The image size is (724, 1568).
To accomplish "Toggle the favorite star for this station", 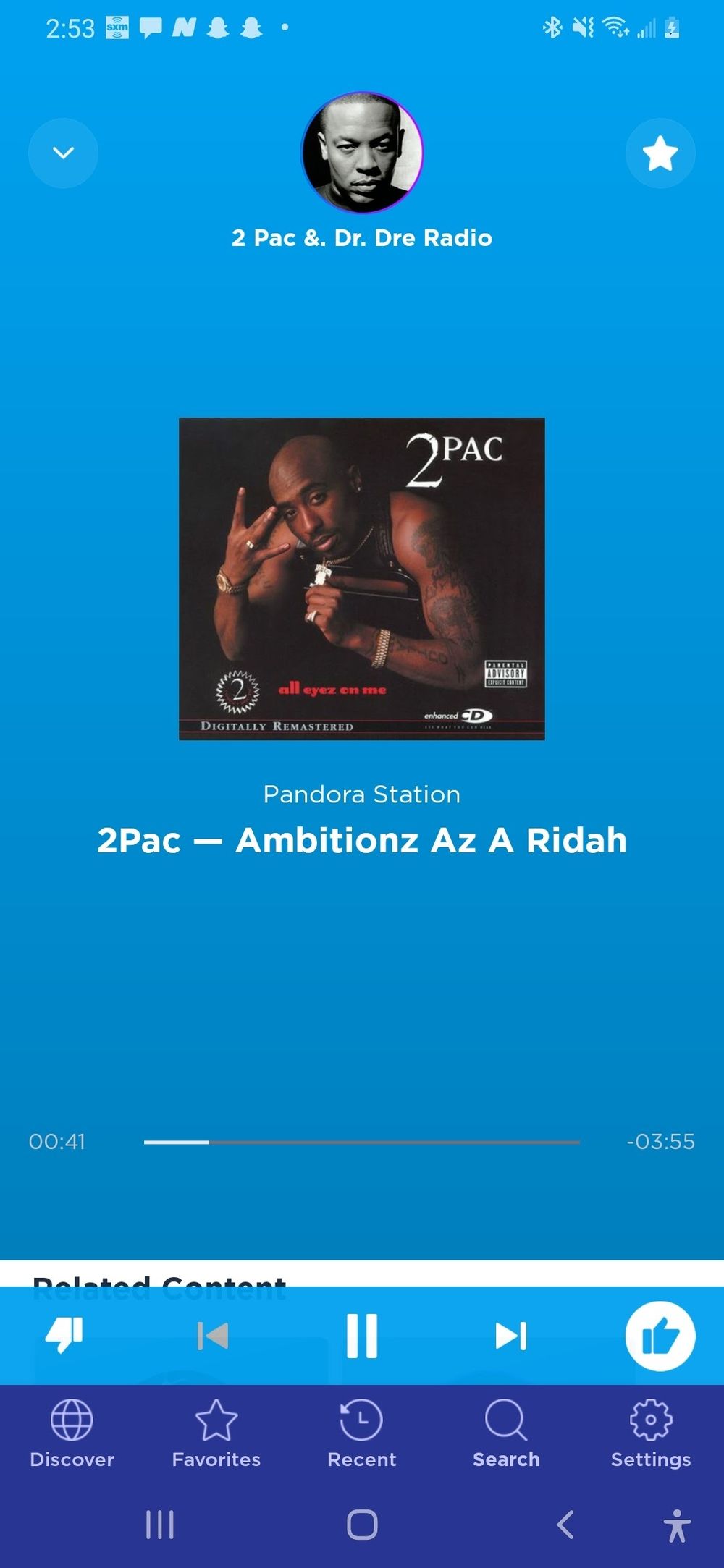I will [x=660, y=153].
